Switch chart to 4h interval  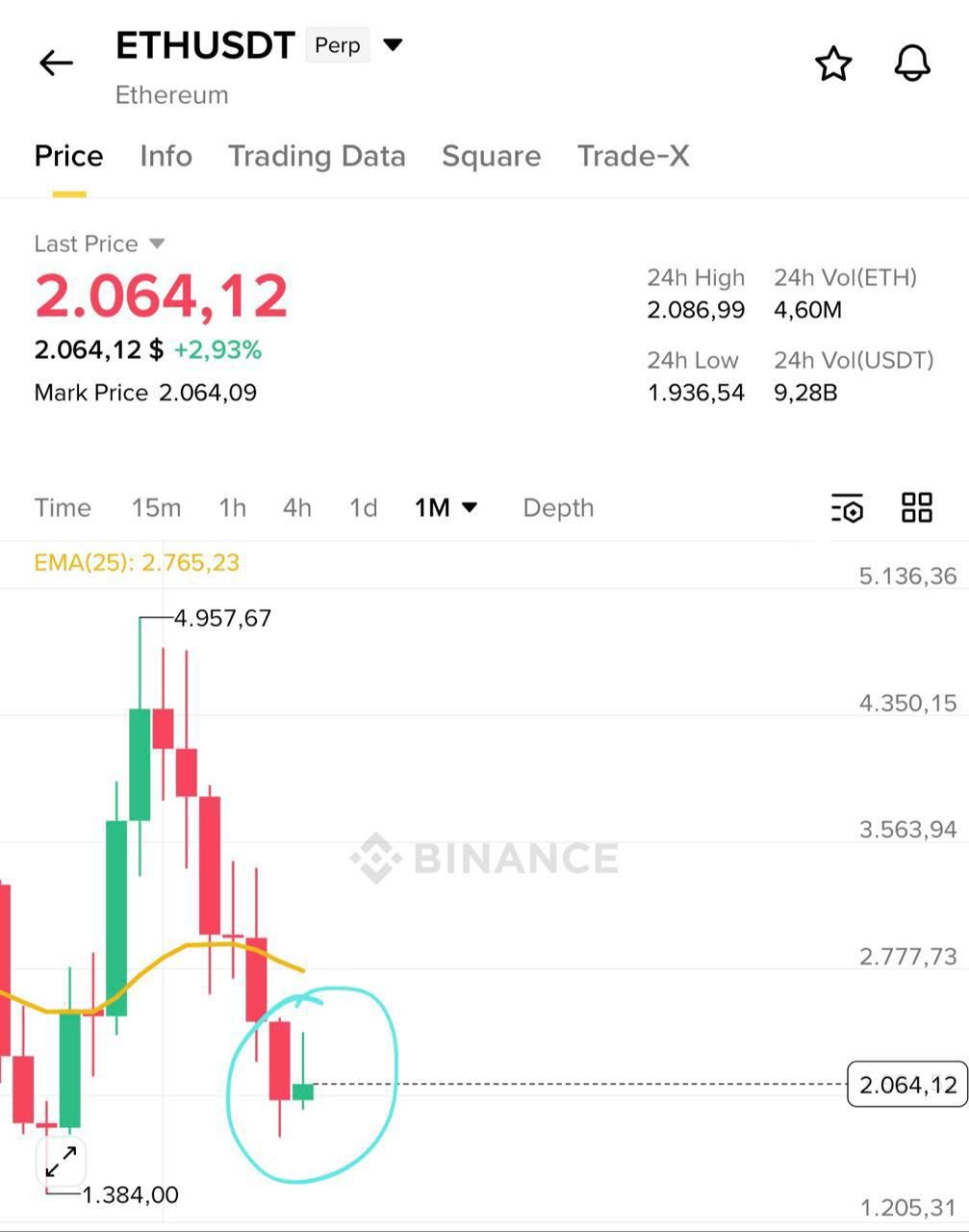pyautogui.click(x=296, y=507)
